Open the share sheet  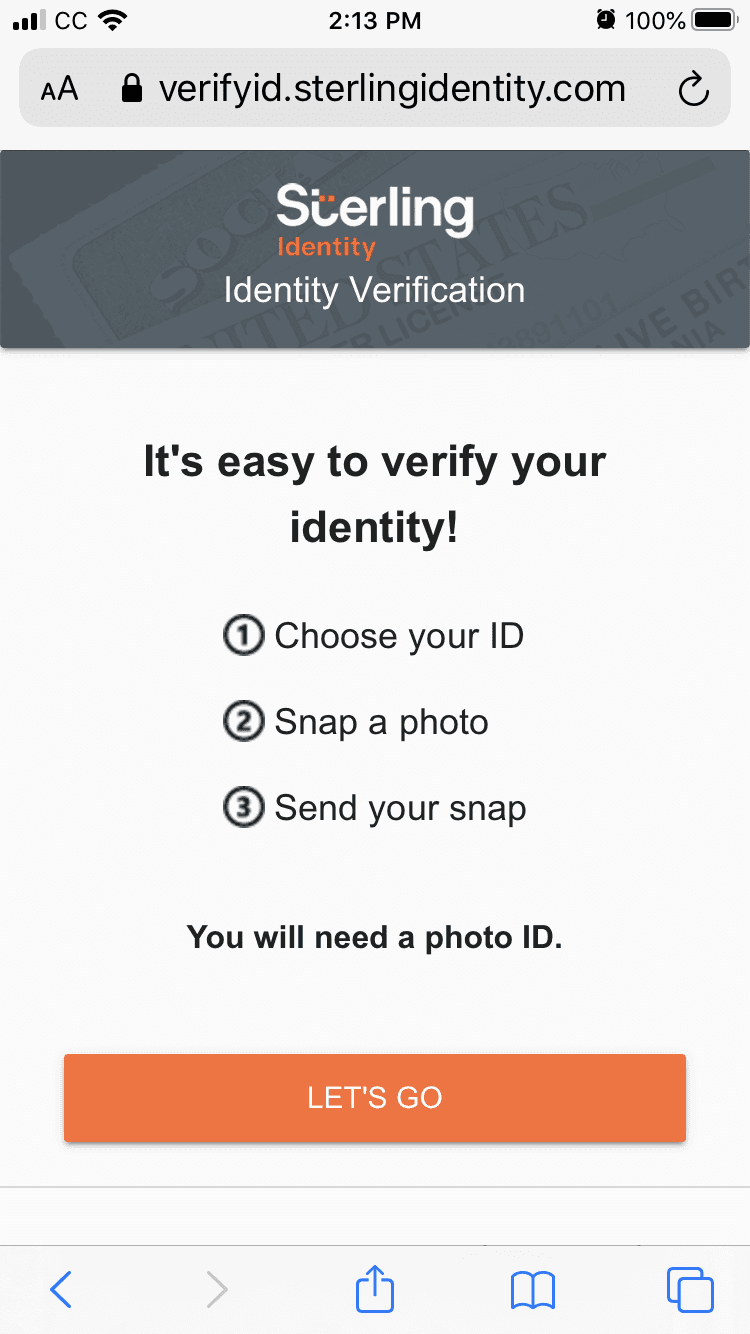[375, 1288]
